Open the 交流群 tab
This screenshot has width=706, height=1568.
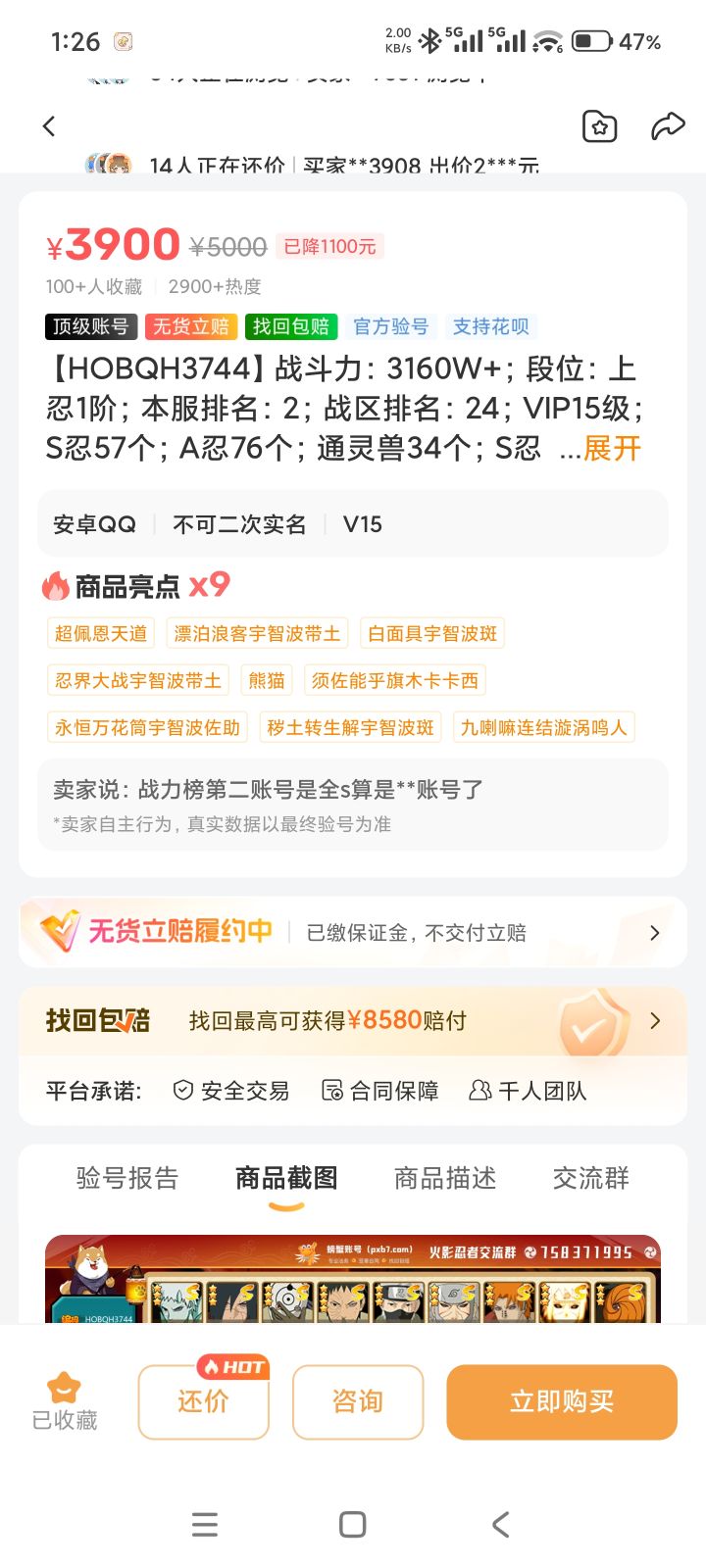589,1178
